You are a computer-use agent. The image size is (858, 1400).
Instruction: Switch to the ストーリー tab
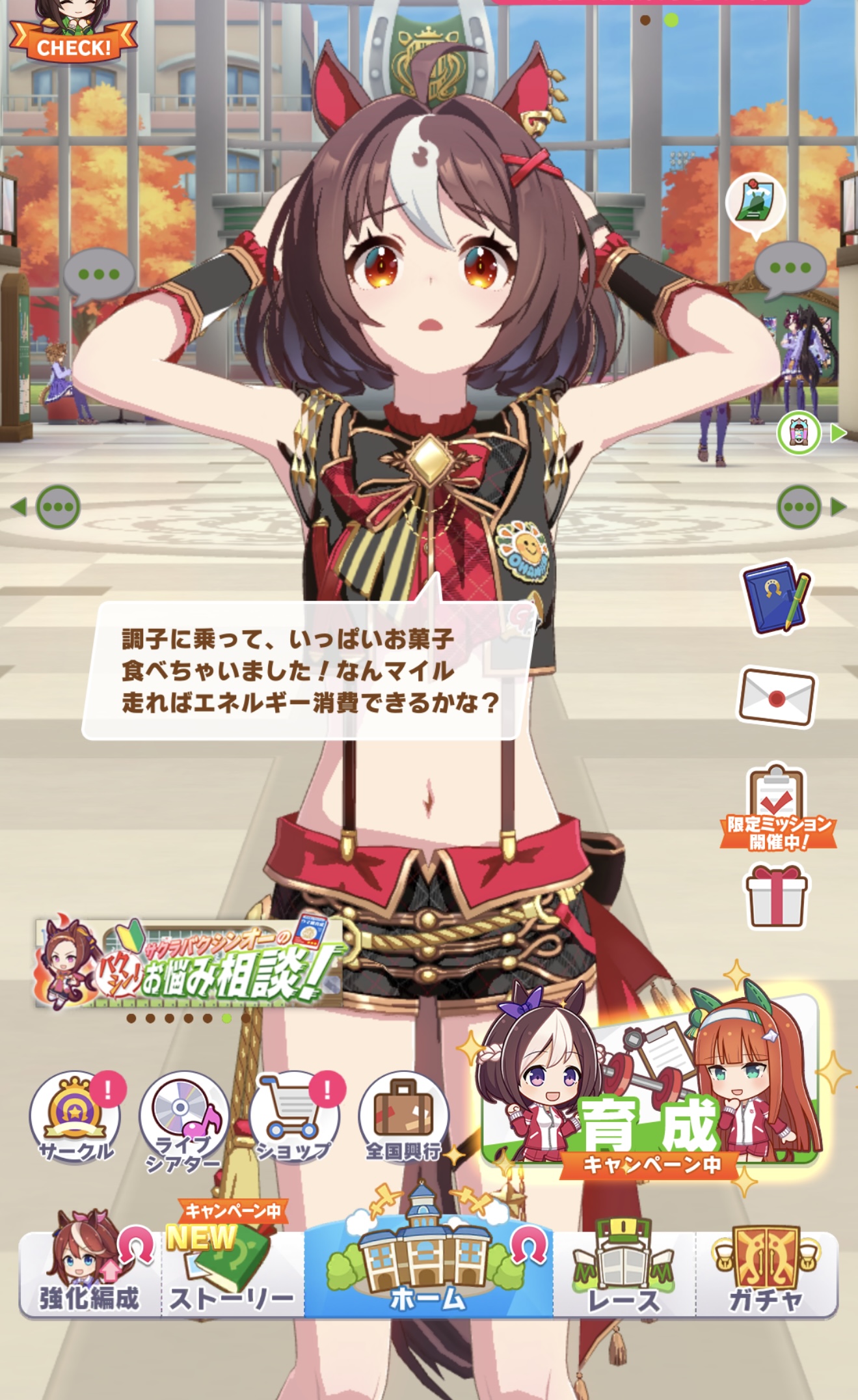(232, 1274)
